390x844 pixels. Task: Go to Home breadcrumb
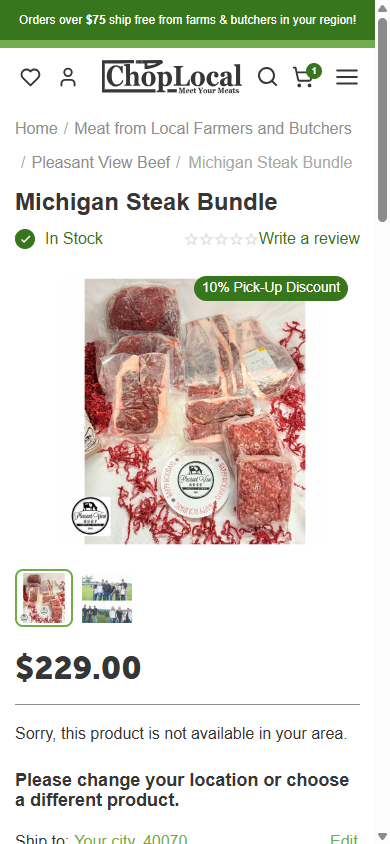click(x=36, y=129)
